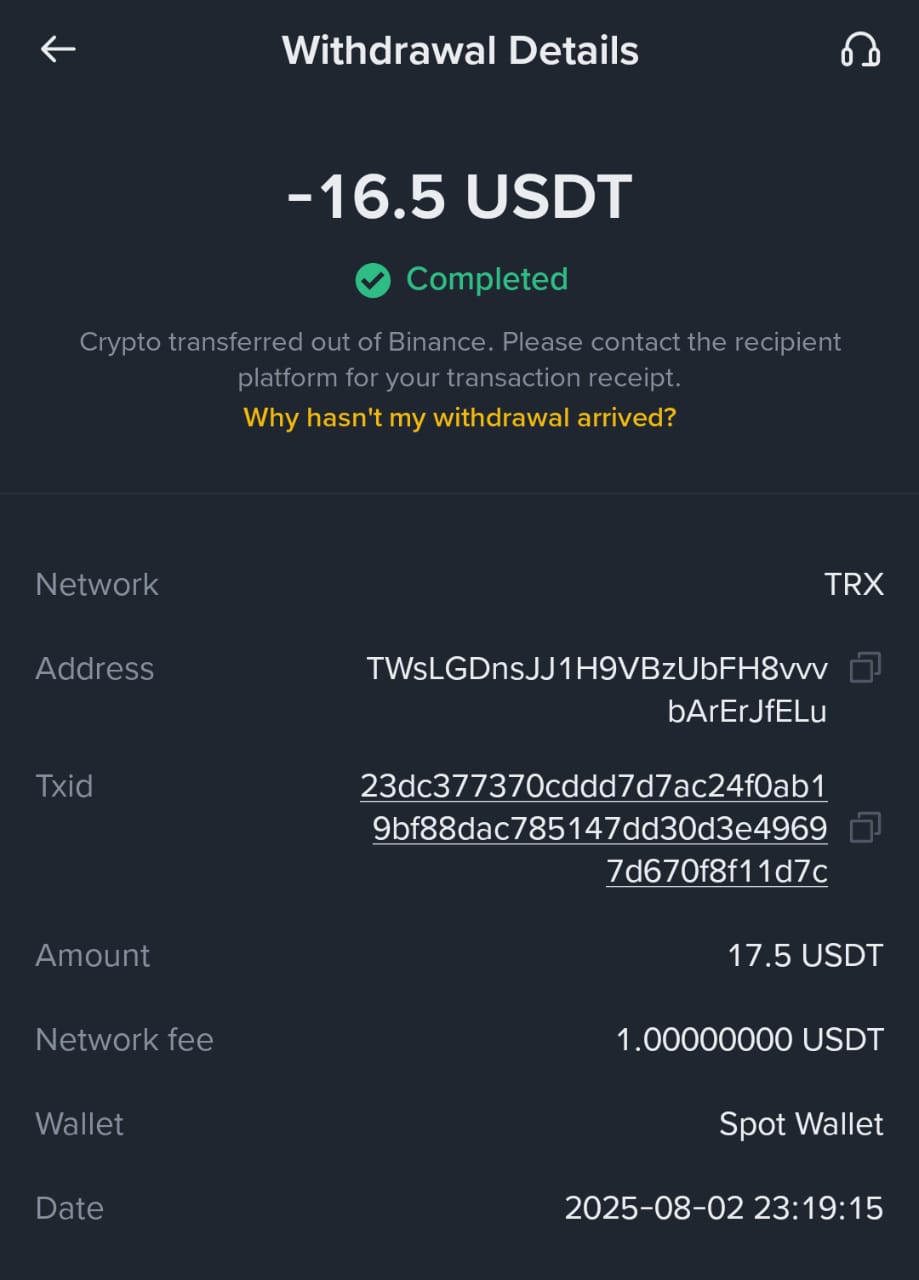The height and width of the screenshot is (1280, 919).
Task: Tap the back arrow to exit Withdrawal Details
Action: pos(58,49)
